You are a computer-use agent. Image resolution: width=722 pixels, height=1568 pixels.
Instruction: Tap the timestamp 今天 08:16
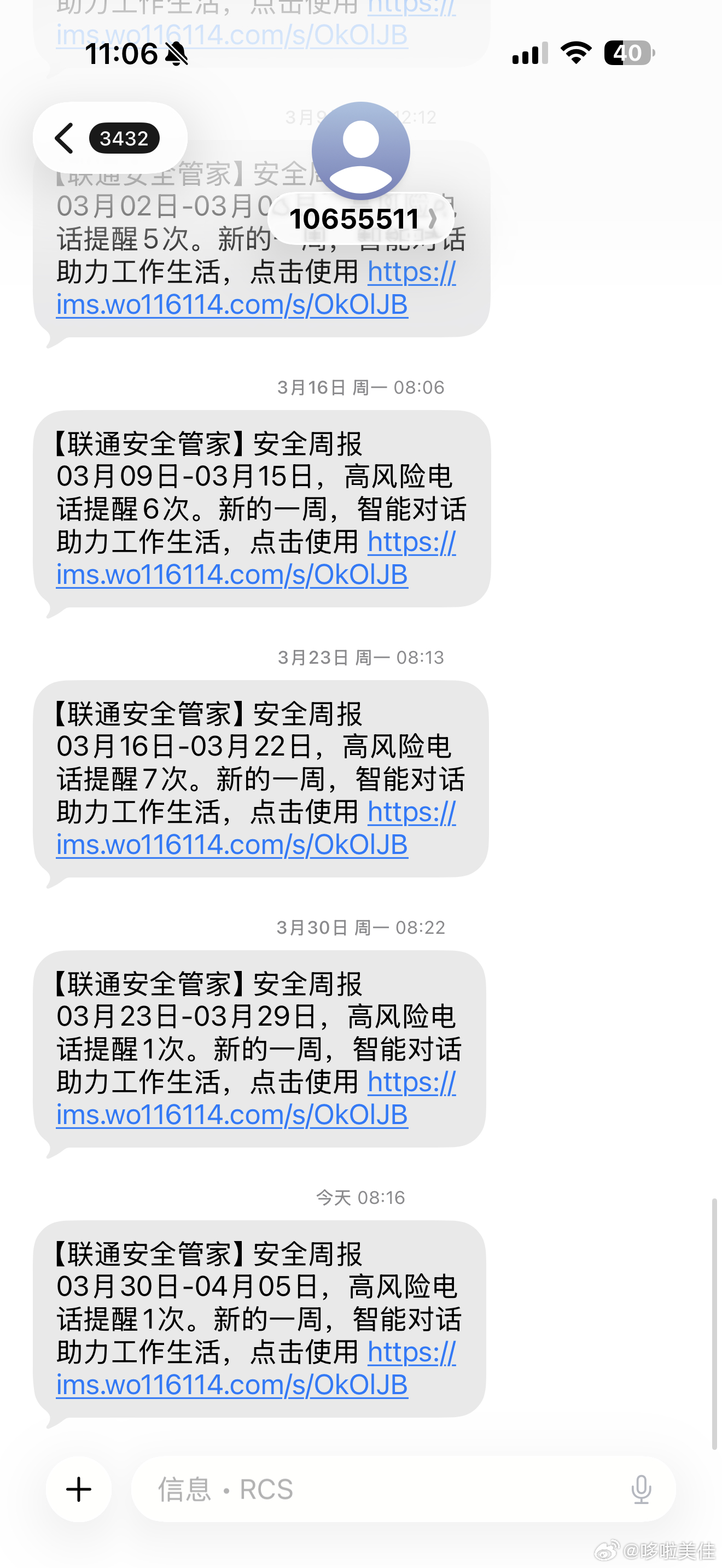(x=360, y=1197)
